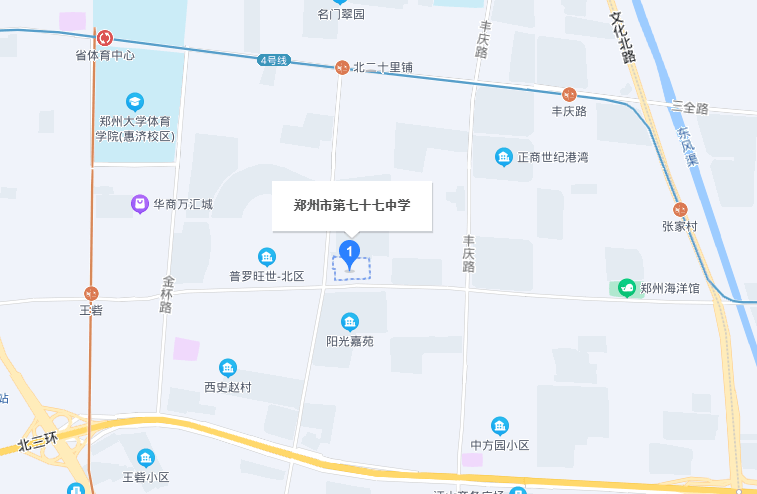The image size is (757, 494).
Task: Open the 普罗旺世-北区 marker
Action: point(266,257)
